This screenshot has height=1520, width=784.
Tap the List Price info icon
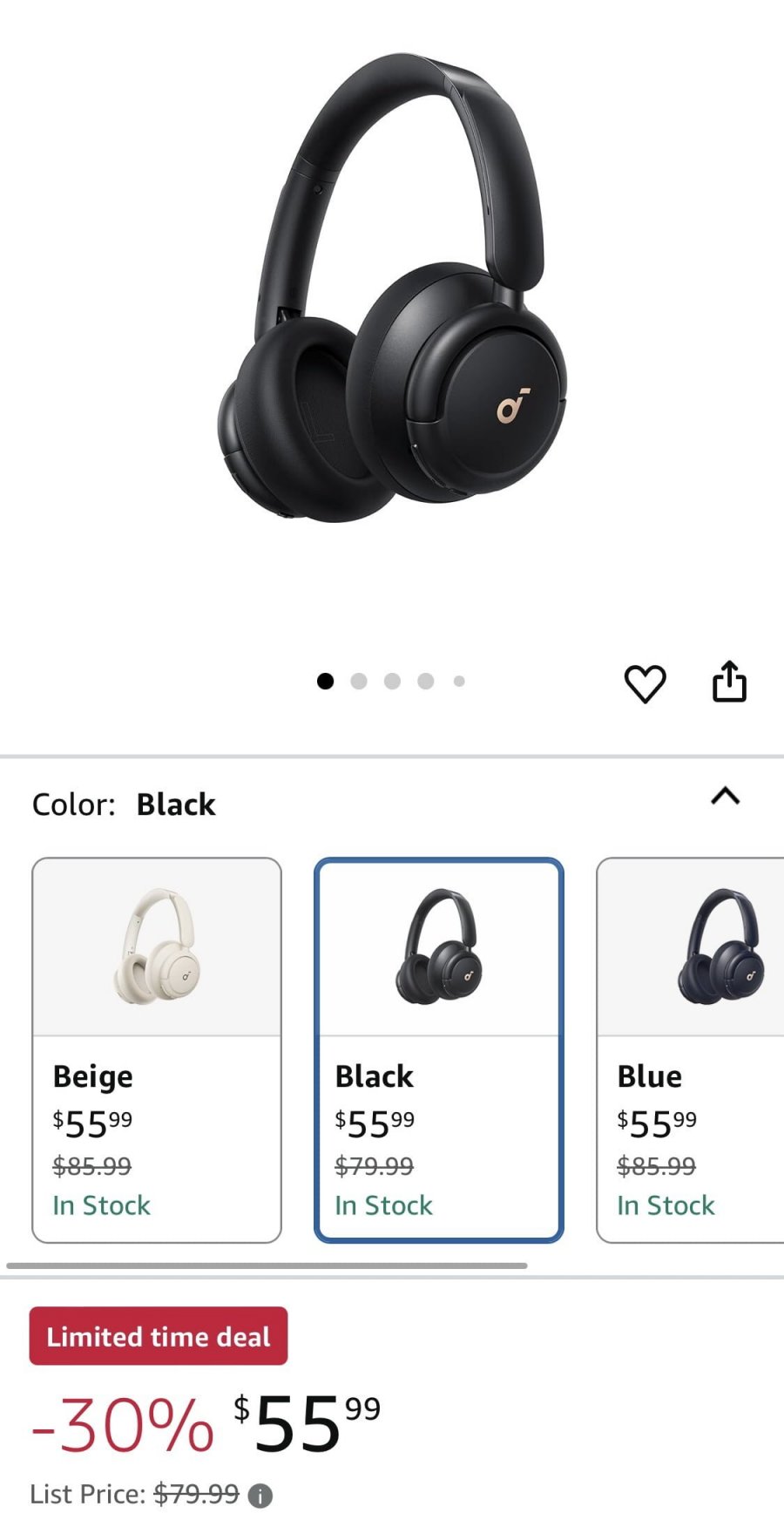tap(260, 1496)
